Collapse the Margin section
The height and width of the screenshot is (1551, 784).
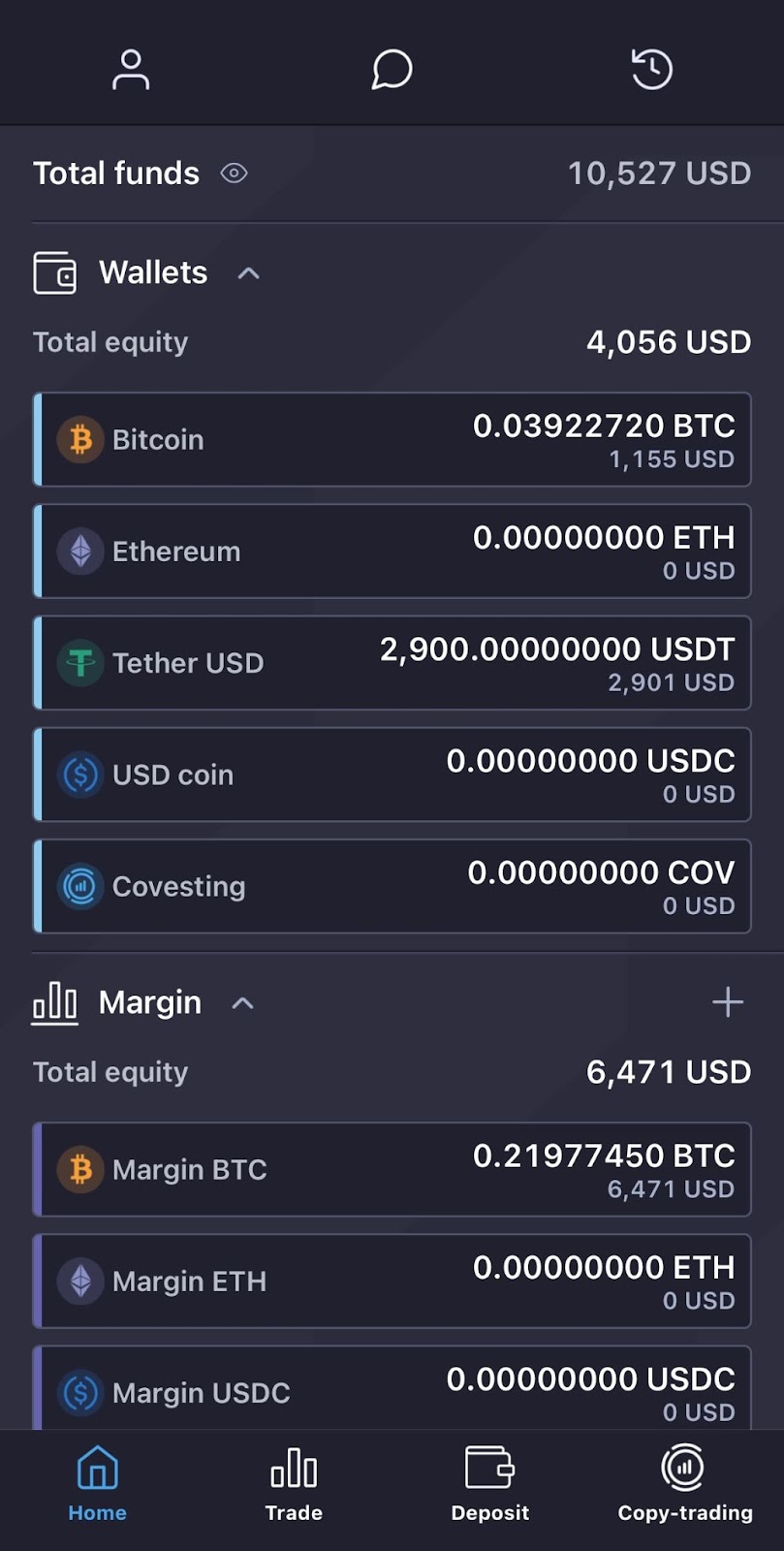[x=243, y=1003]
